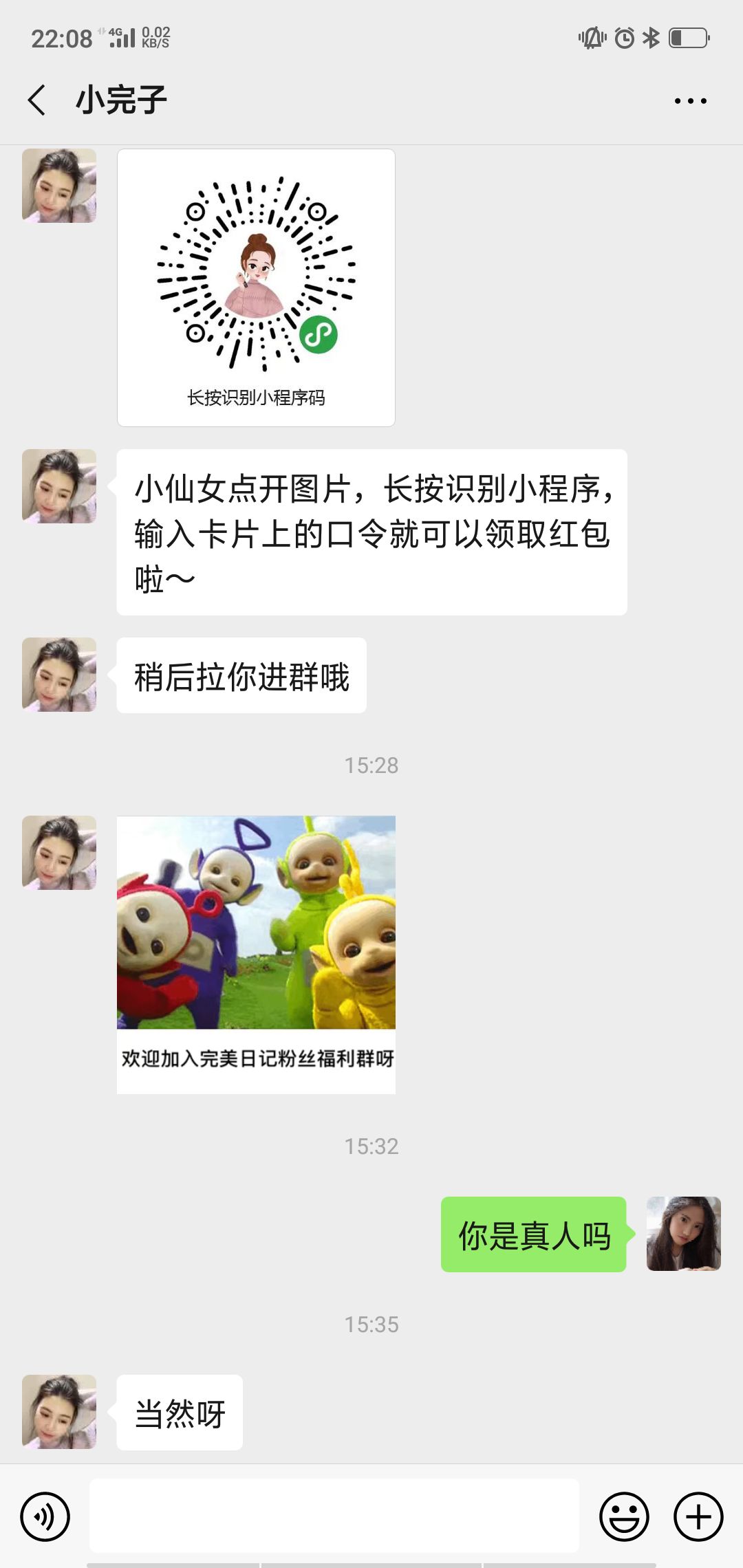Tap the bubble saying 当然呀
Screen dimensions: 743x1568
(x=179, y=1415)
